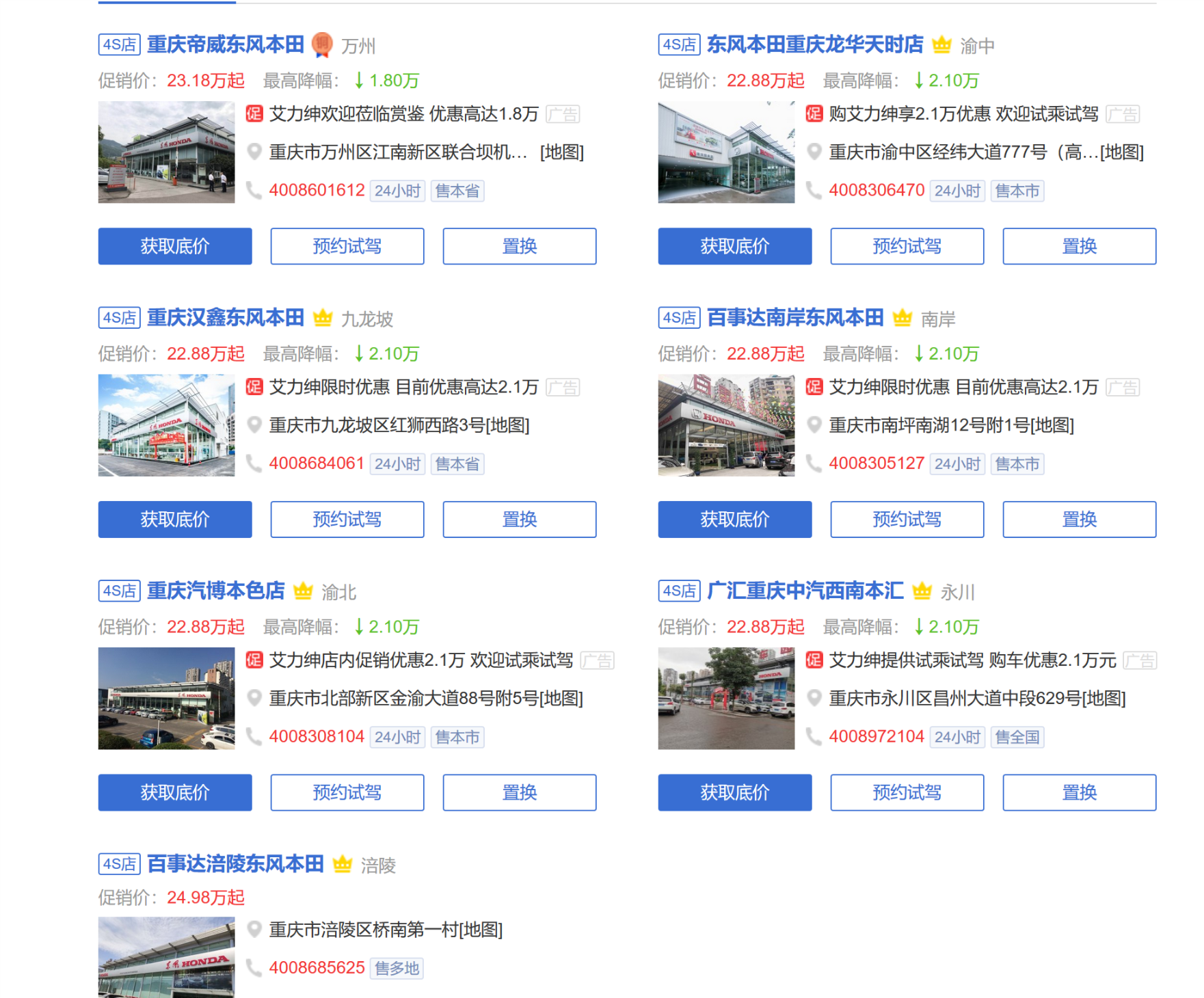
Task: Get lowest price from 百事达南岸东风本田
Action: pyautogui.click(x=734, y=520)
